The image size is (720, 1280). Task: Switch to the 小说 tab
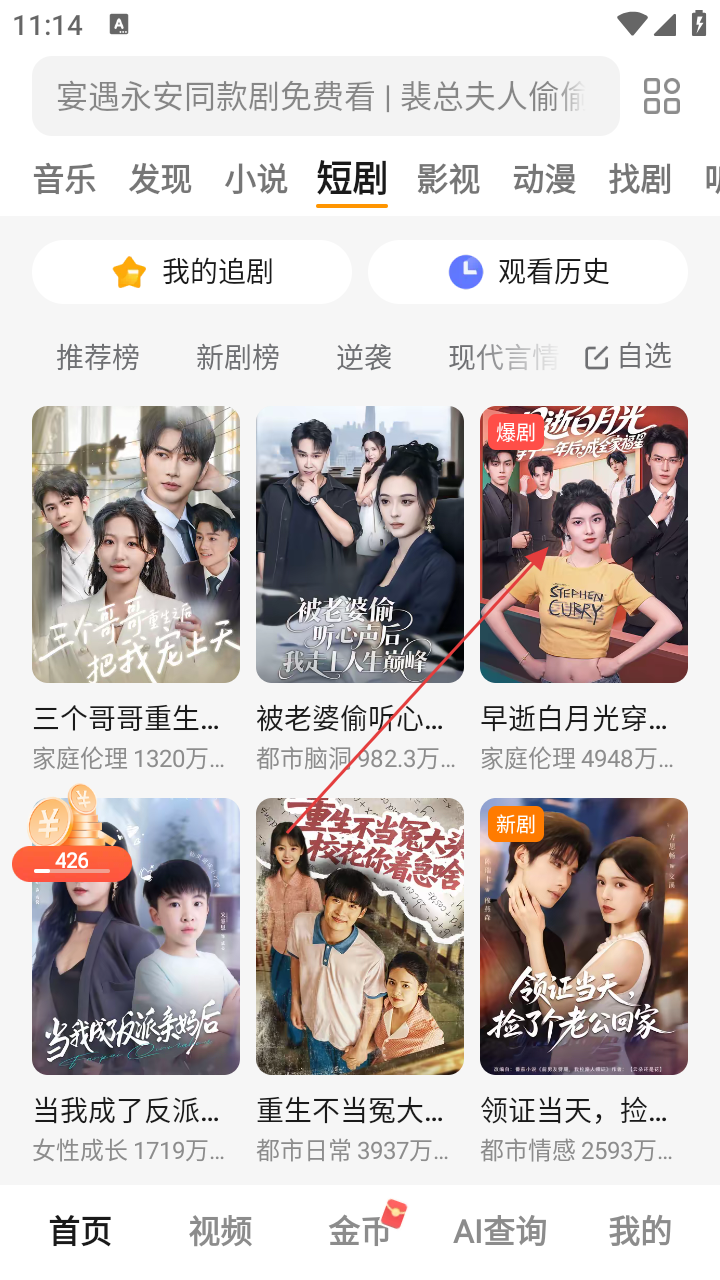coord(256,179)
